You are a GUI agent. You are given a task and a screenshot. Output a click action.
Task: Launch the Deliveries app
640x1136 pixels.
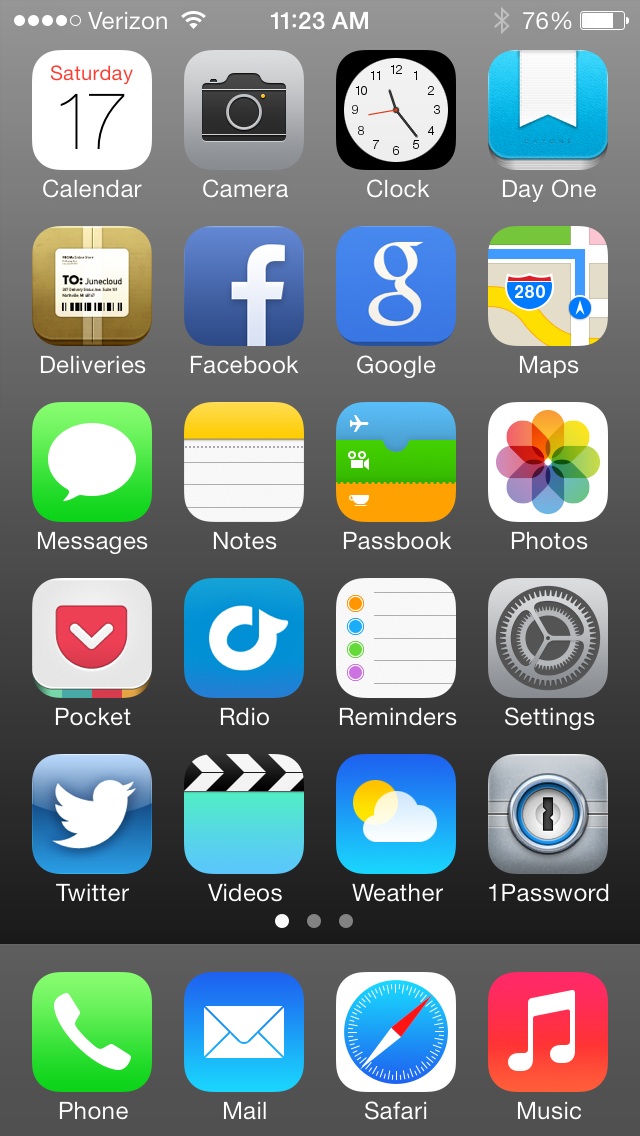92,286
